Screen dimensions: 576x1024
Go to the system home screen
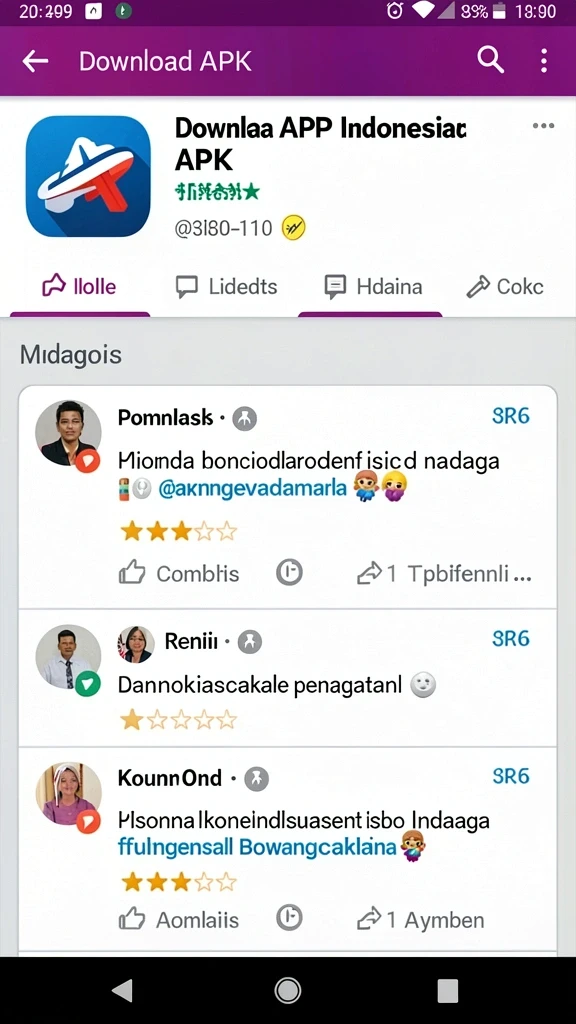(x=287, y=991)
